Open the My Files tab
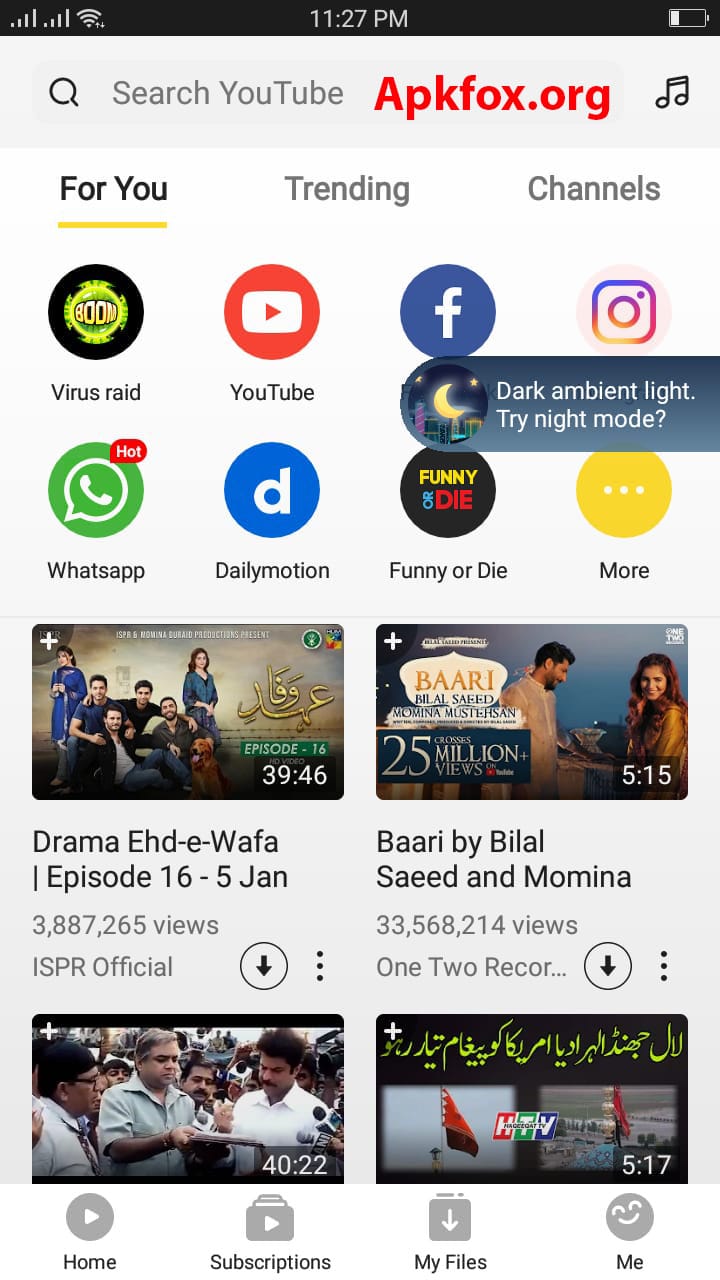This screenshot has width=720, height=1280. coord(450,1233)
